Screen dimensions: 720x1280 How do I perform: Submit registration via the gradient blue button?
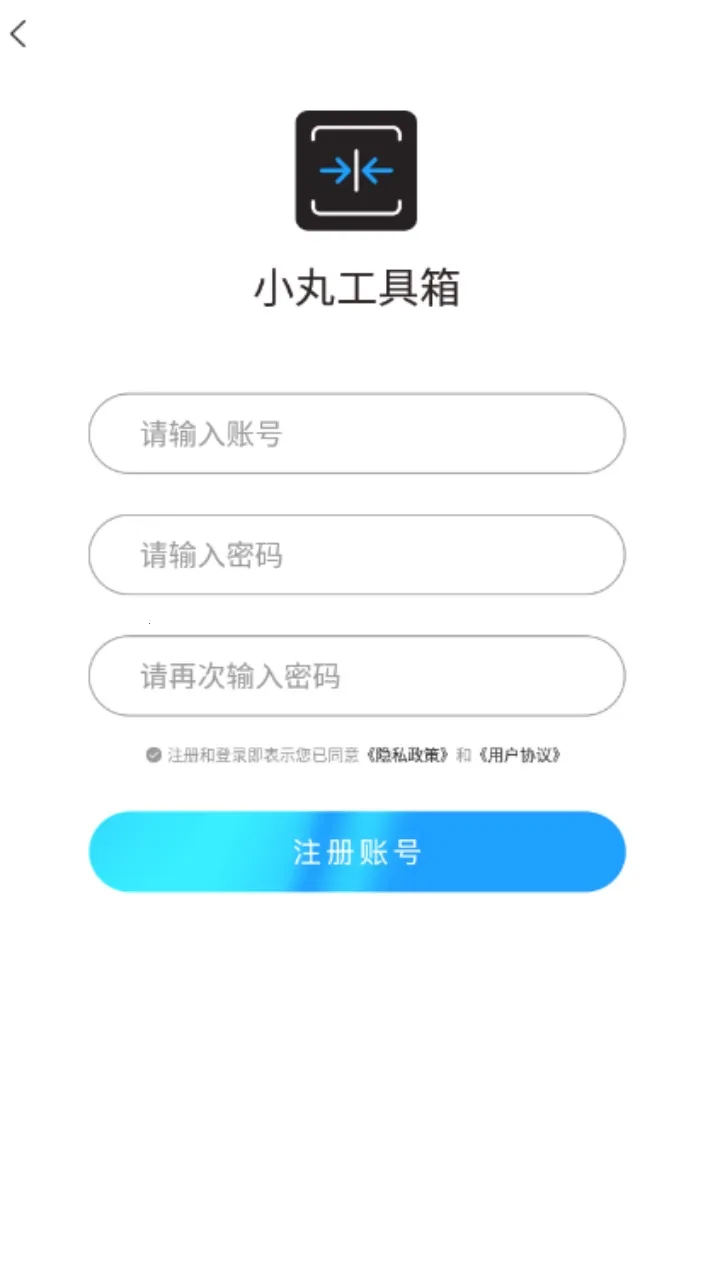point(357,851)
